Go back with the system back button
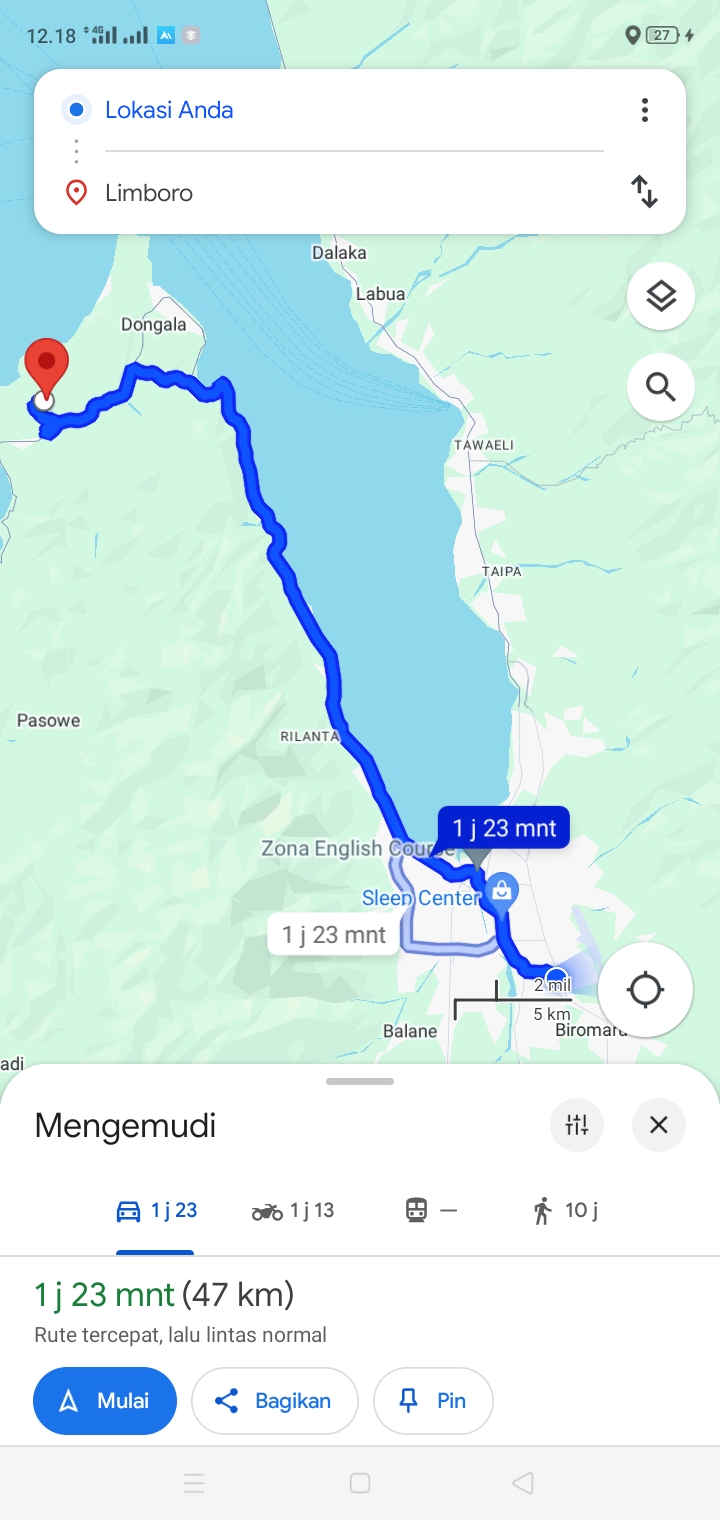Viewport: 720px width, 1520px height. pyautogui.click(x=522, y=1483)
